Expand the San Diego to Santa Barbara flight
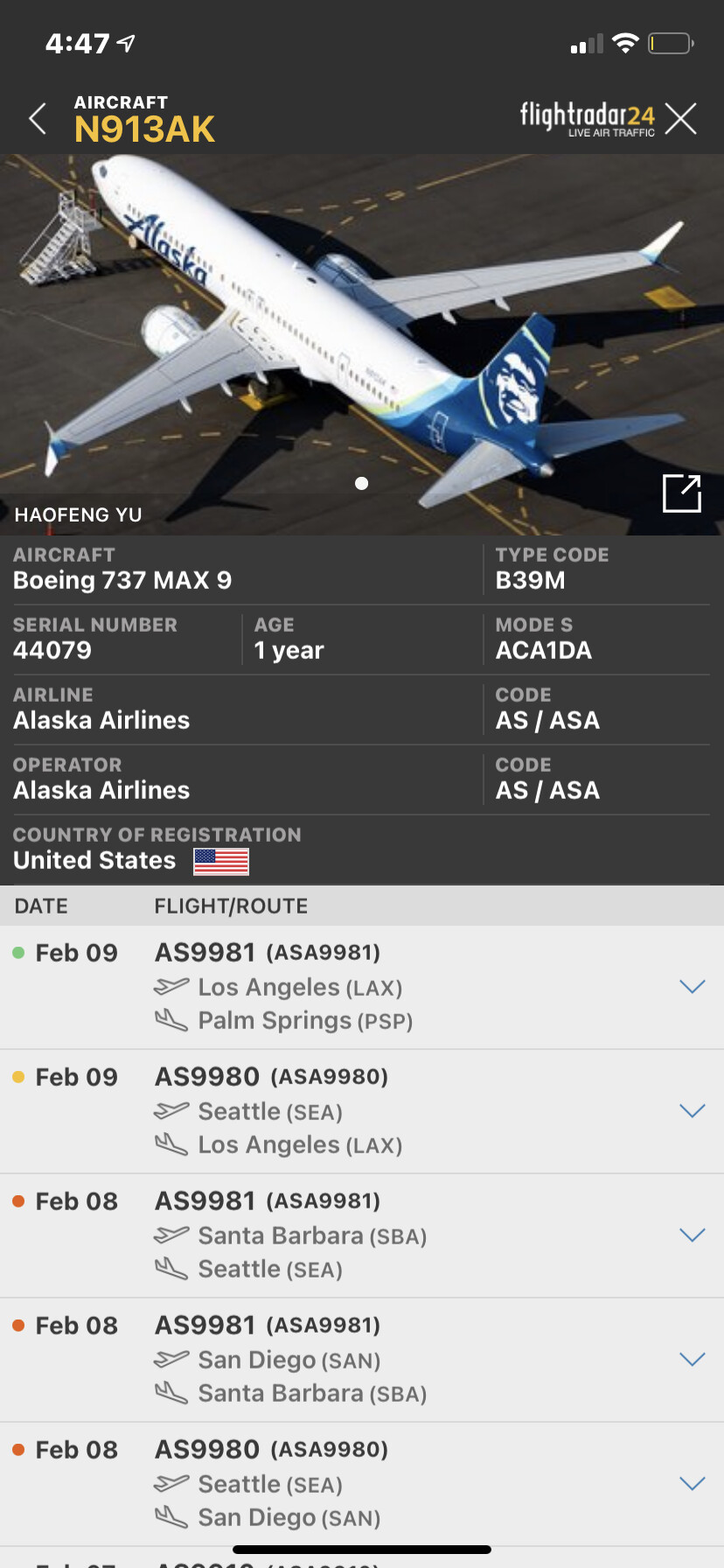The height and width of the screenshot is (1568, 724). click(x=692, y=1360)
